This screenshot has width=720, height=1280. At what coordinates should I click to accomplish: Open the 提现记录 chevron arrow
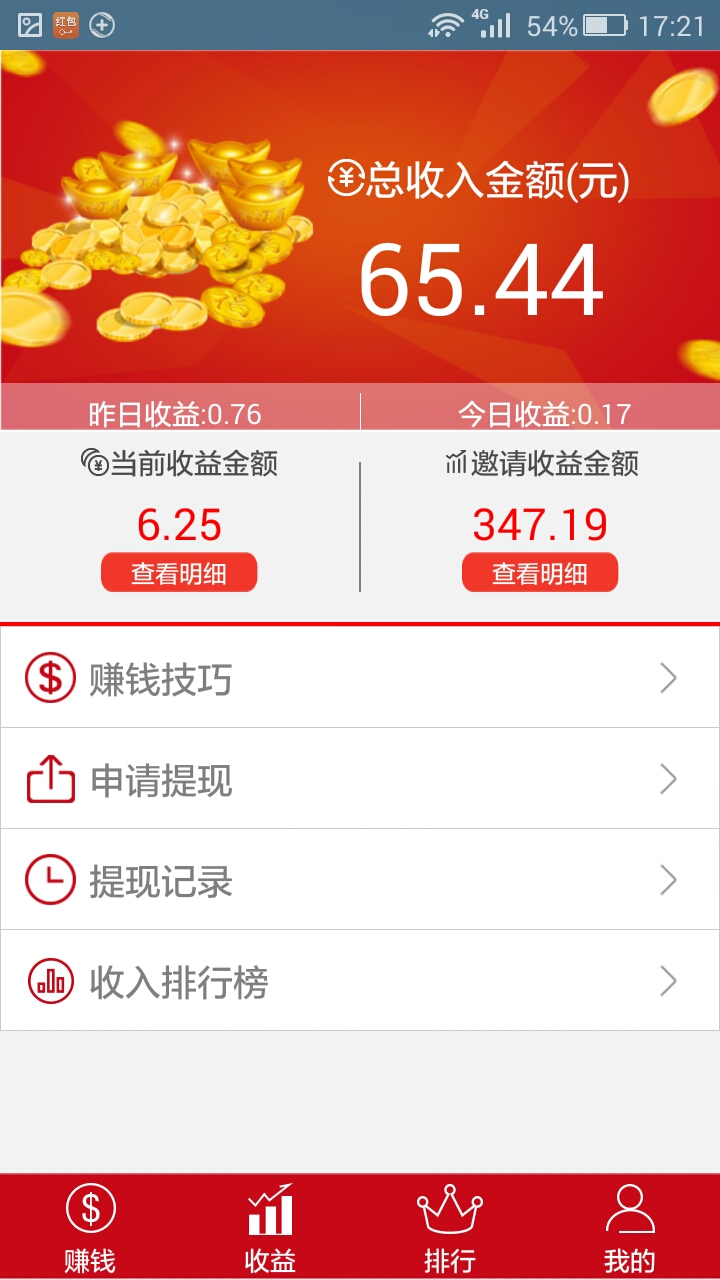click(x=668, y=881)
